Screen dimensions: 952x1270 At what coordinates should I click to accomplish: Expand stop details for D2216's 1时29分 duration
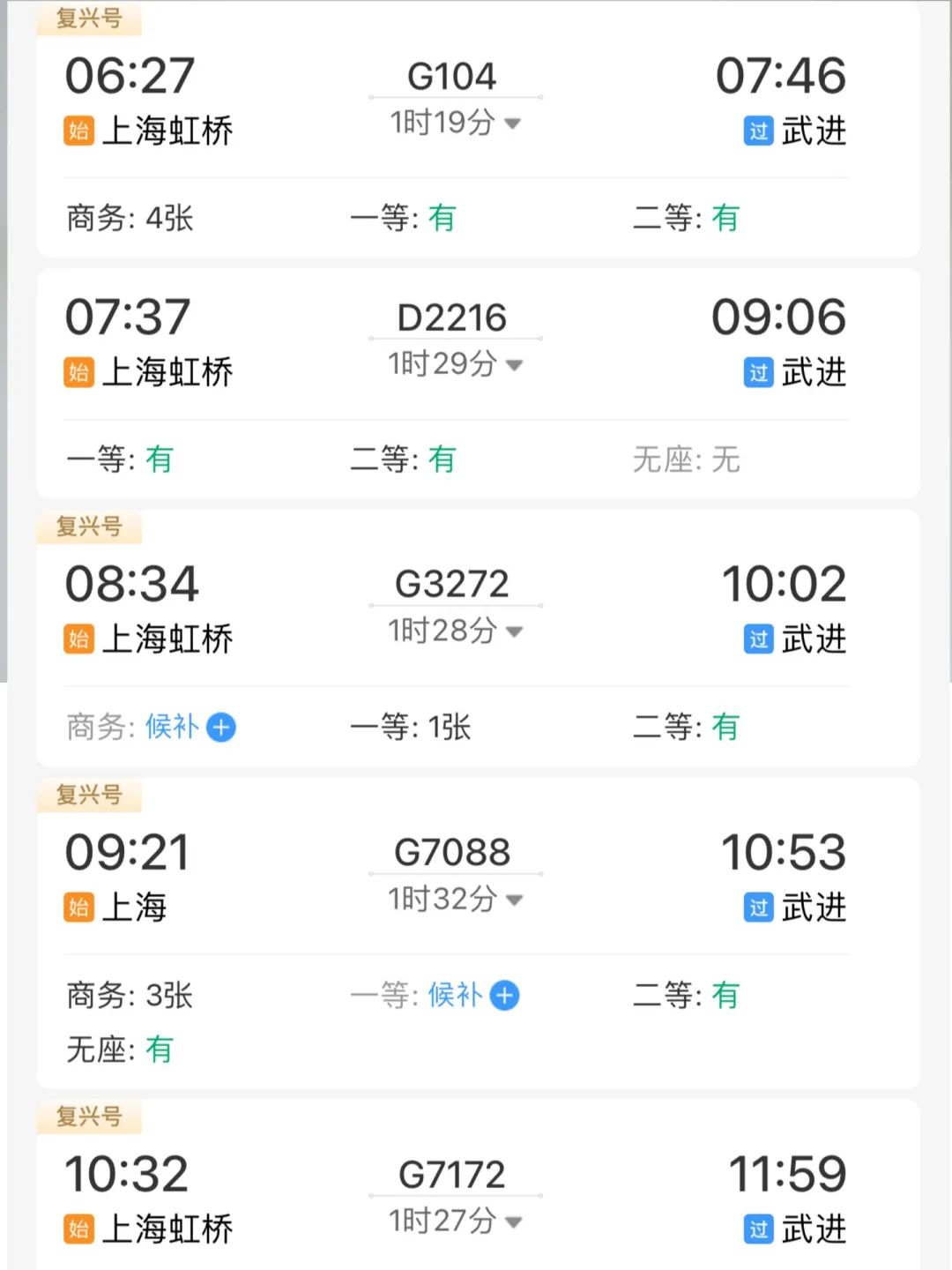[515, 365]
